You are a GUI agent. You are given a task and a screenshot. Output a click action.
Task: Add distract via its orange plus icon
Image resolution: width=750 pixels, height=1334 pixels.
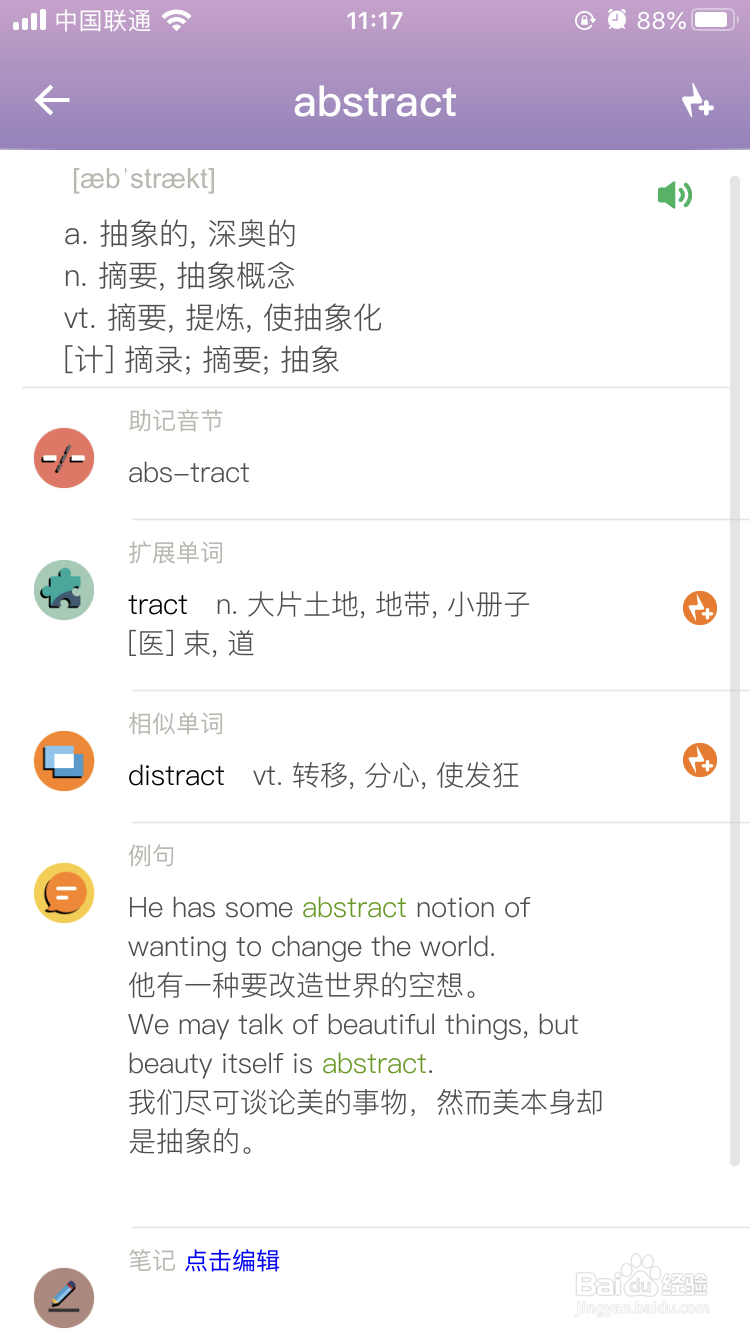tap(700, 760)
